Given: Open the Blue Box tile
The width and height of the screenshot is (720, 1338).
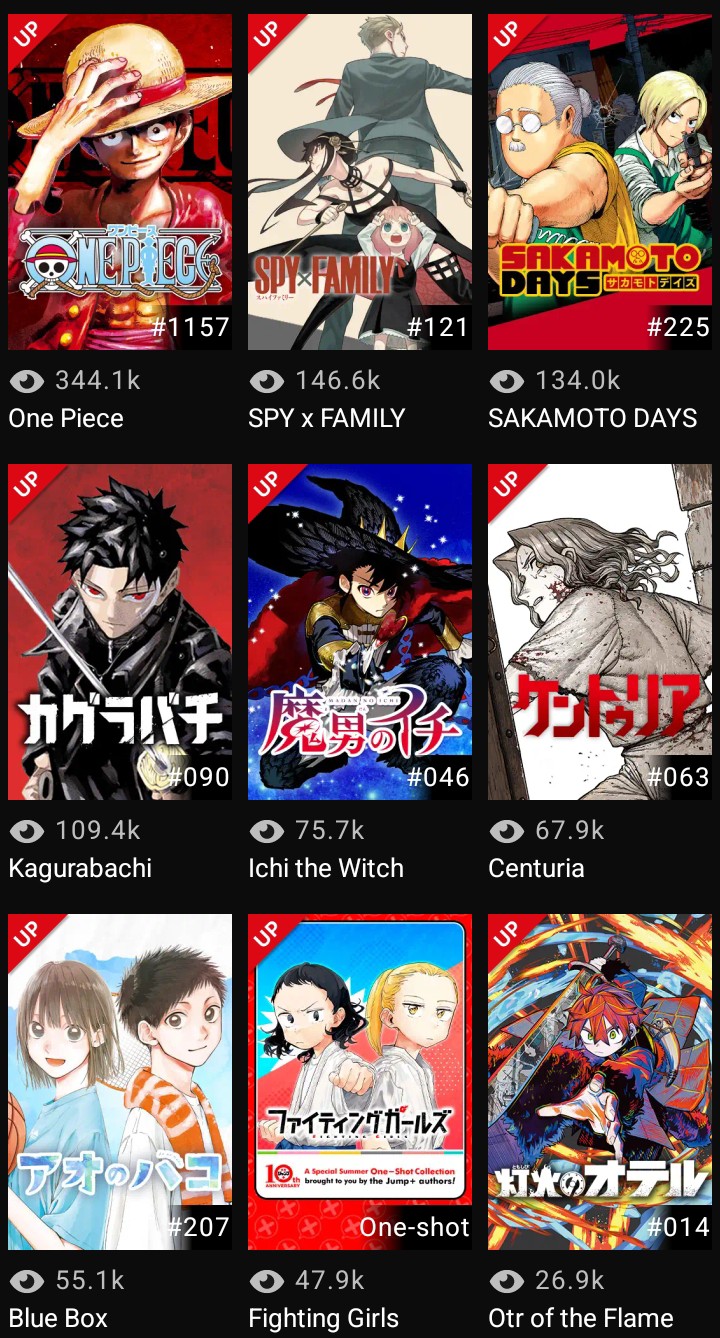Looking at the screenshot, I should [120, 1082].
